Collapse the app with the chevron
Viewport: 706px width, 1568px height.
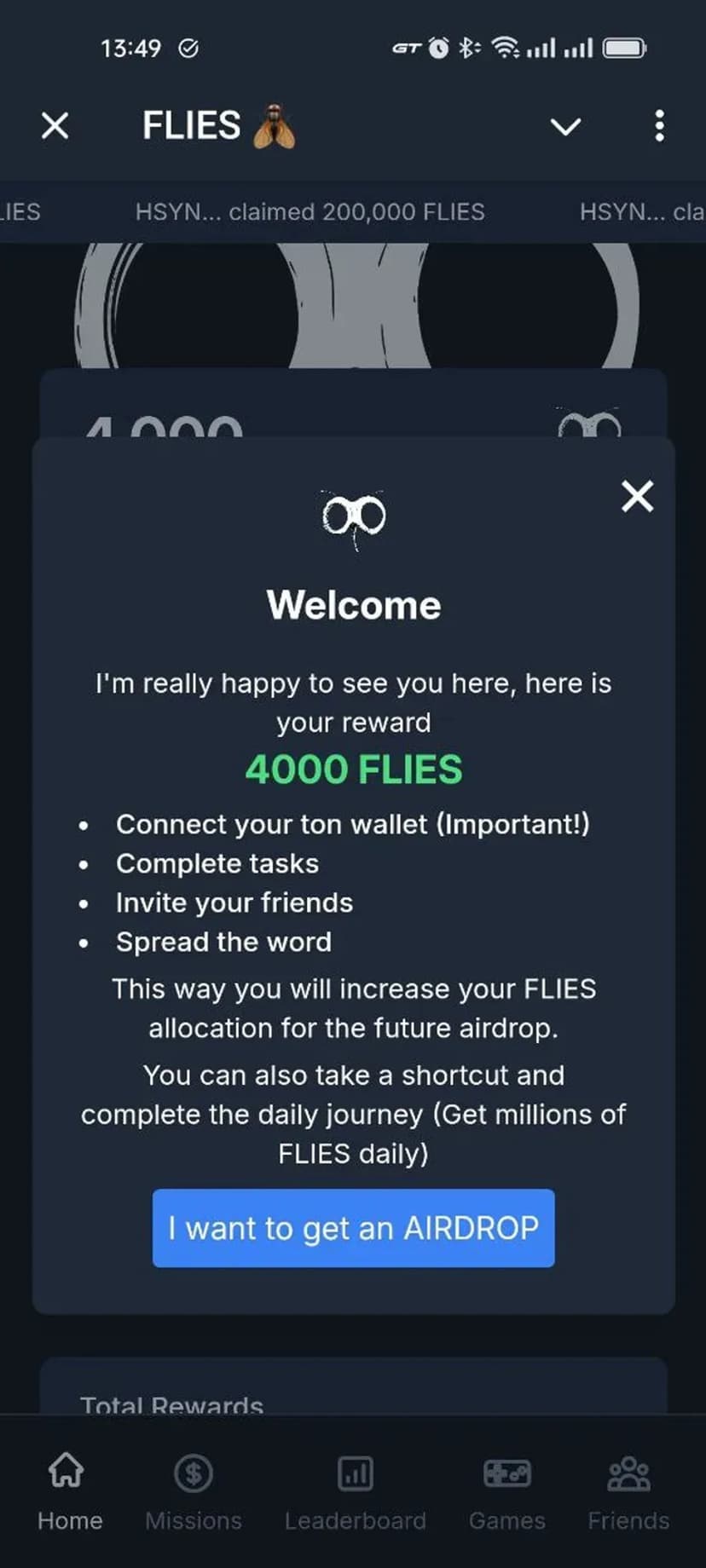(x=565, y=127)
